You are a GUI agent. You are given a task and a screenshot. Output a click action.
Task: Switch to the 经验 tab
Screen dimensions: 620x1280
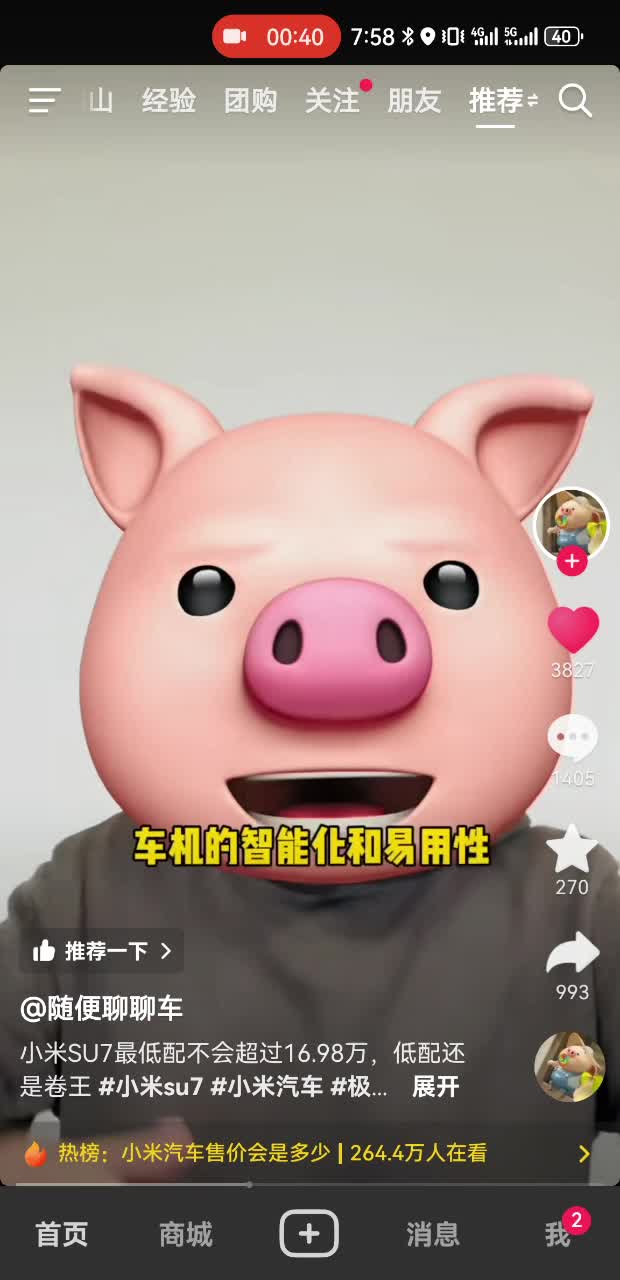[168, 100]
